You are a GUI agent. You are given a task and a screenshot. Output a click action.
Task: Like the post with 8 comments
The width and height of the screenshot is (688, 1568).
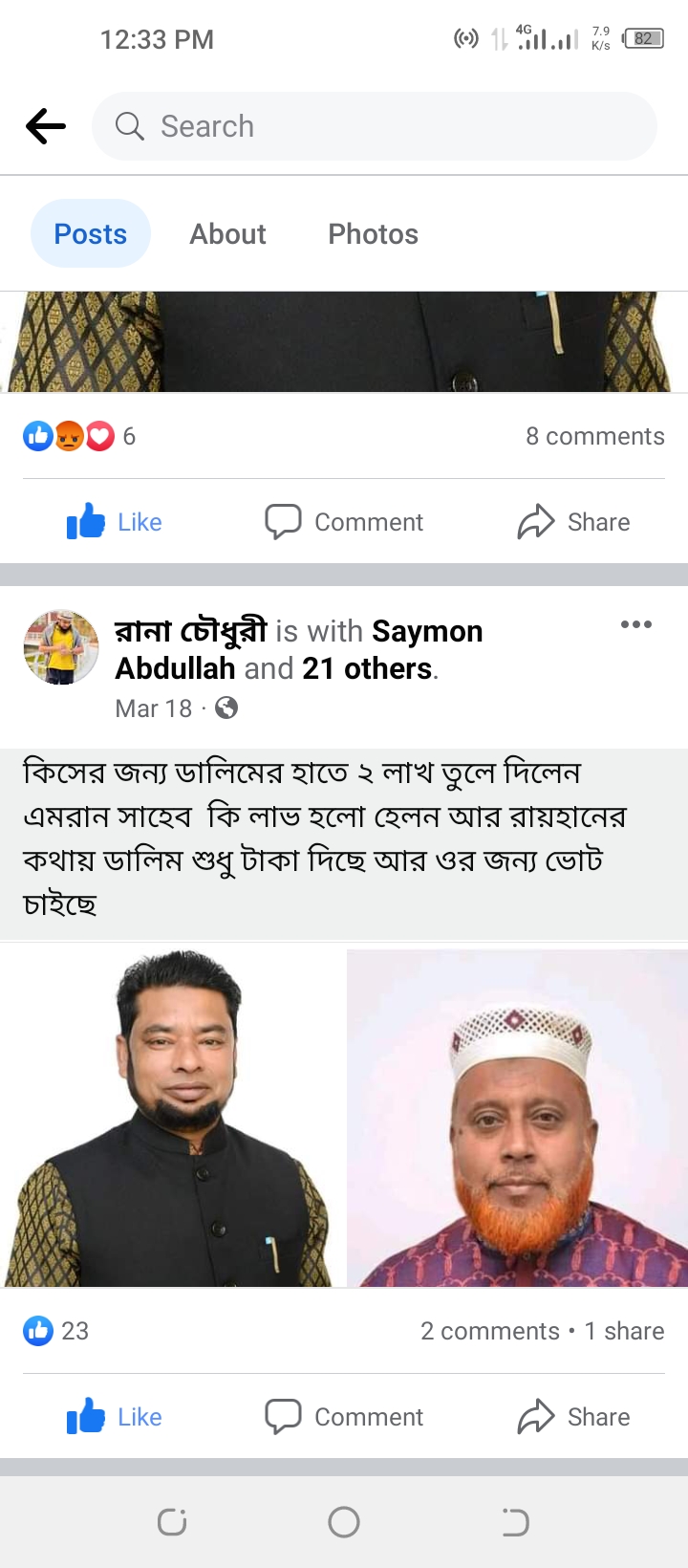point(115,522)
